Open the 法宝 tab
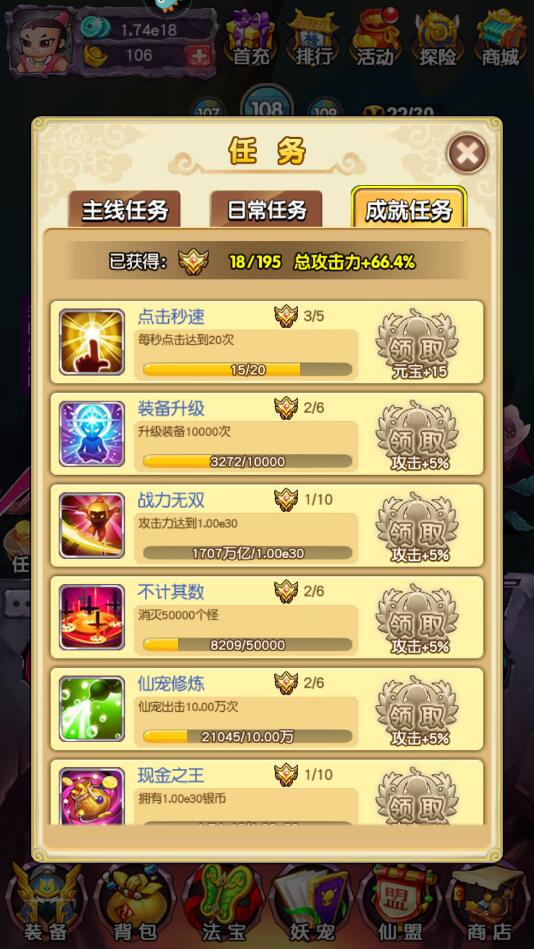 pyautogui.click(x=223, y=904)
